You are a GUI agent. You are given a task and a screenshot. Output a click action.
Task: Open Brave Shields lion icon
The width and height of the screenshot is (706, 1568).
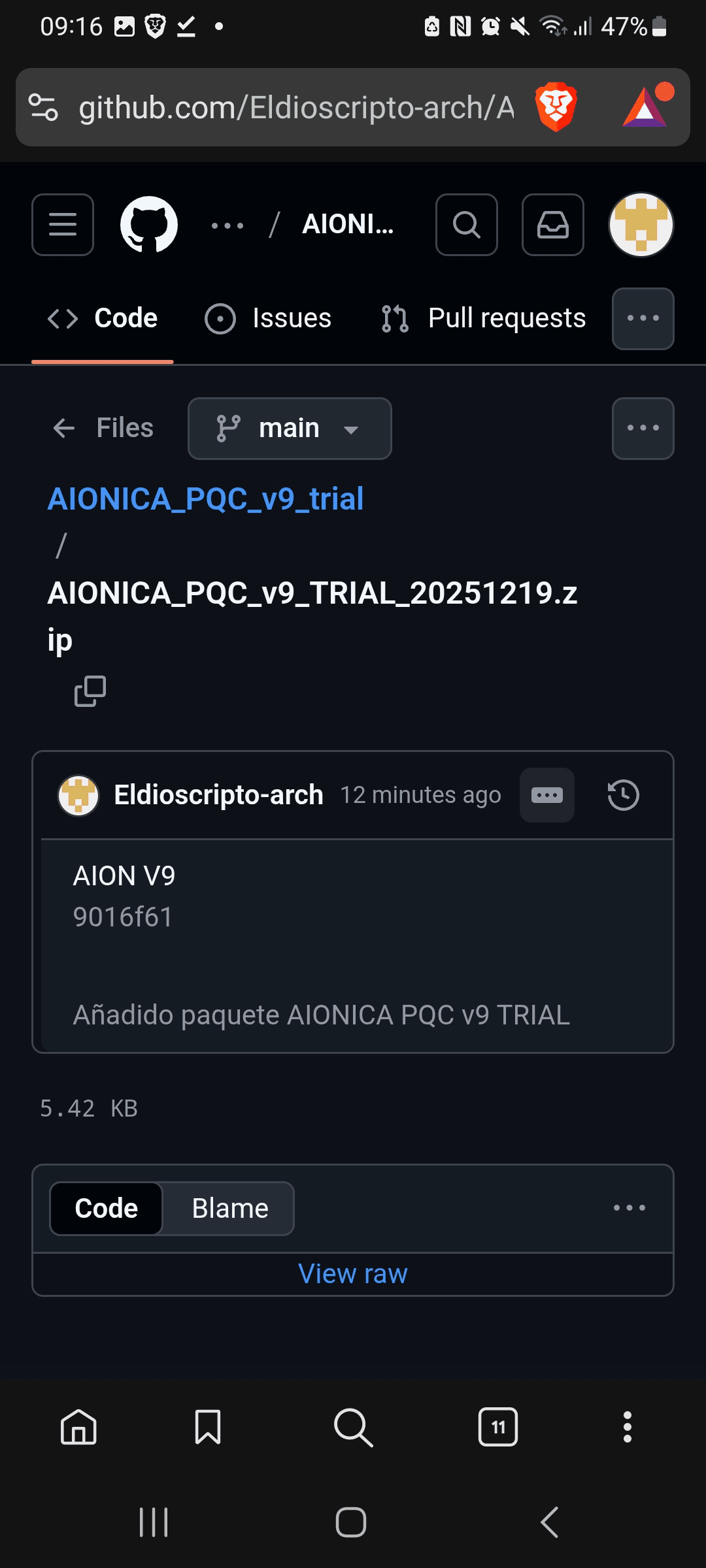pyautogui.click(x=556, y=108)
